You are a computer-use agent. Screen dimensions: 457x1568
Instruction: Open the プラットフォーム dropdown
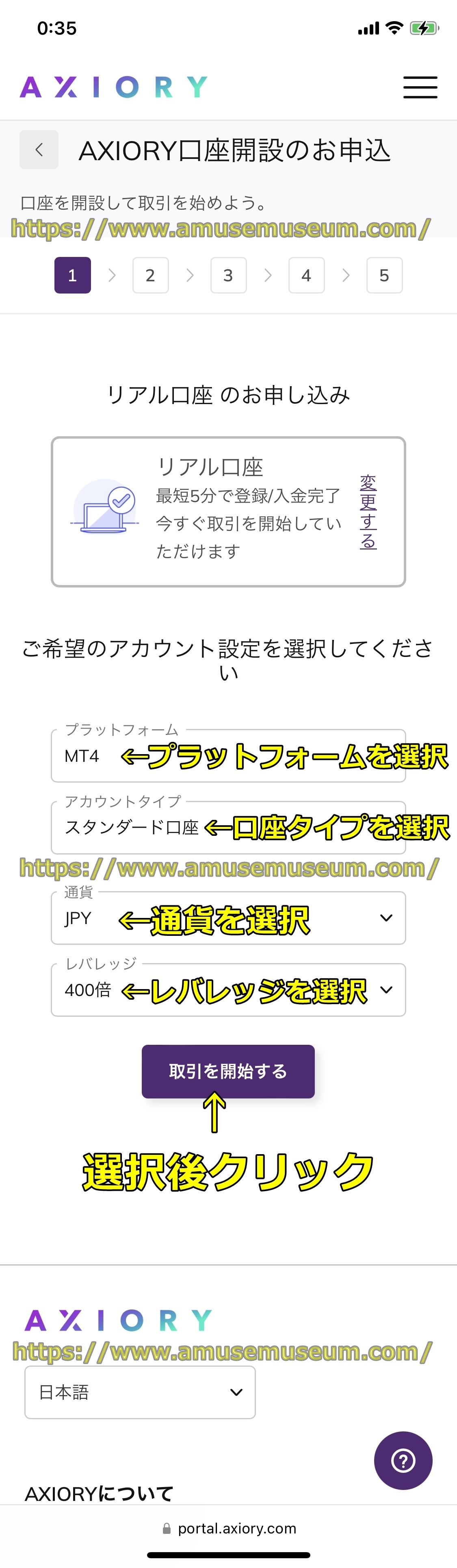tap(228, 756)
